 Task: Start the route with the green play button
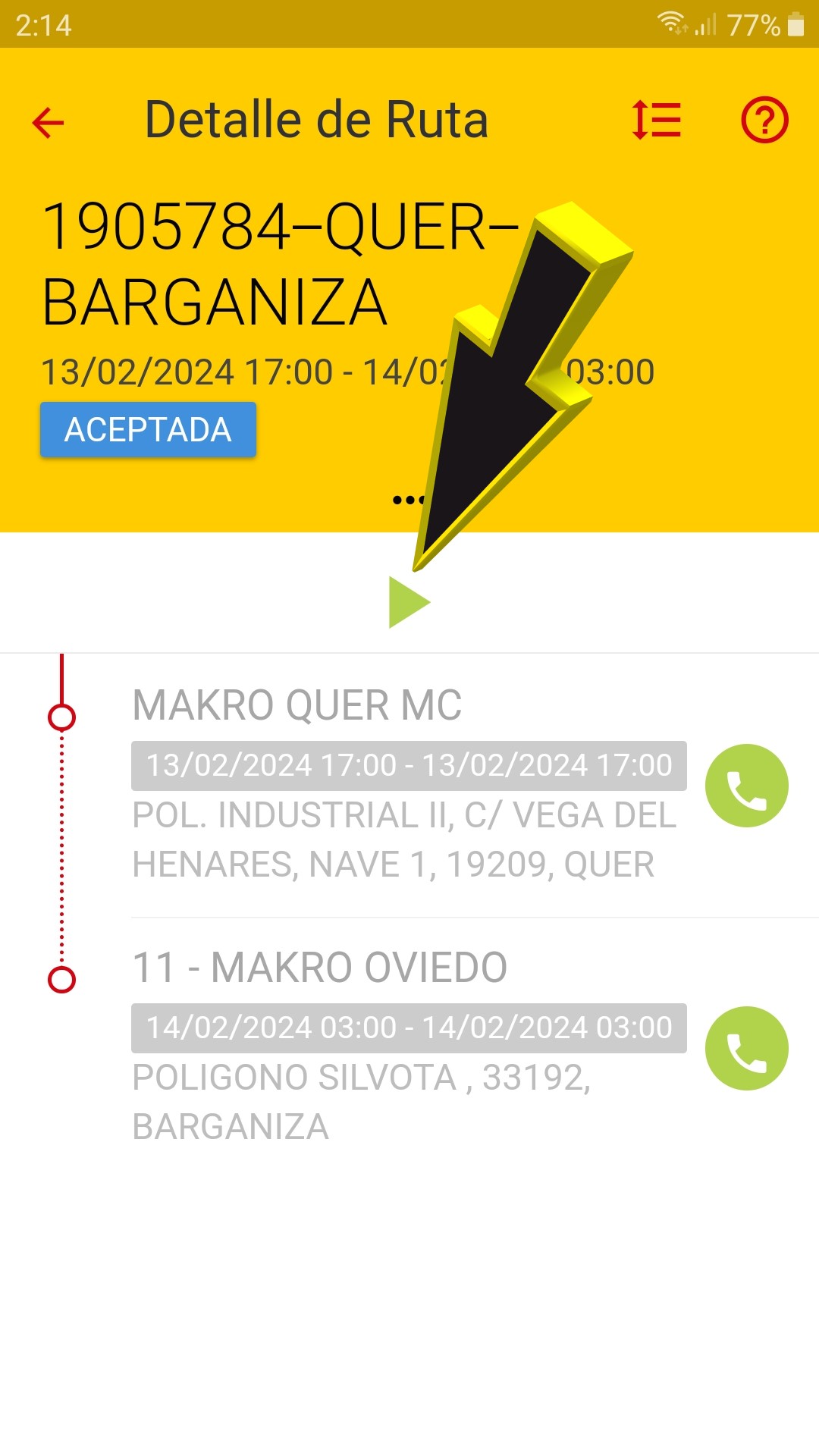[x=409, y=602]
